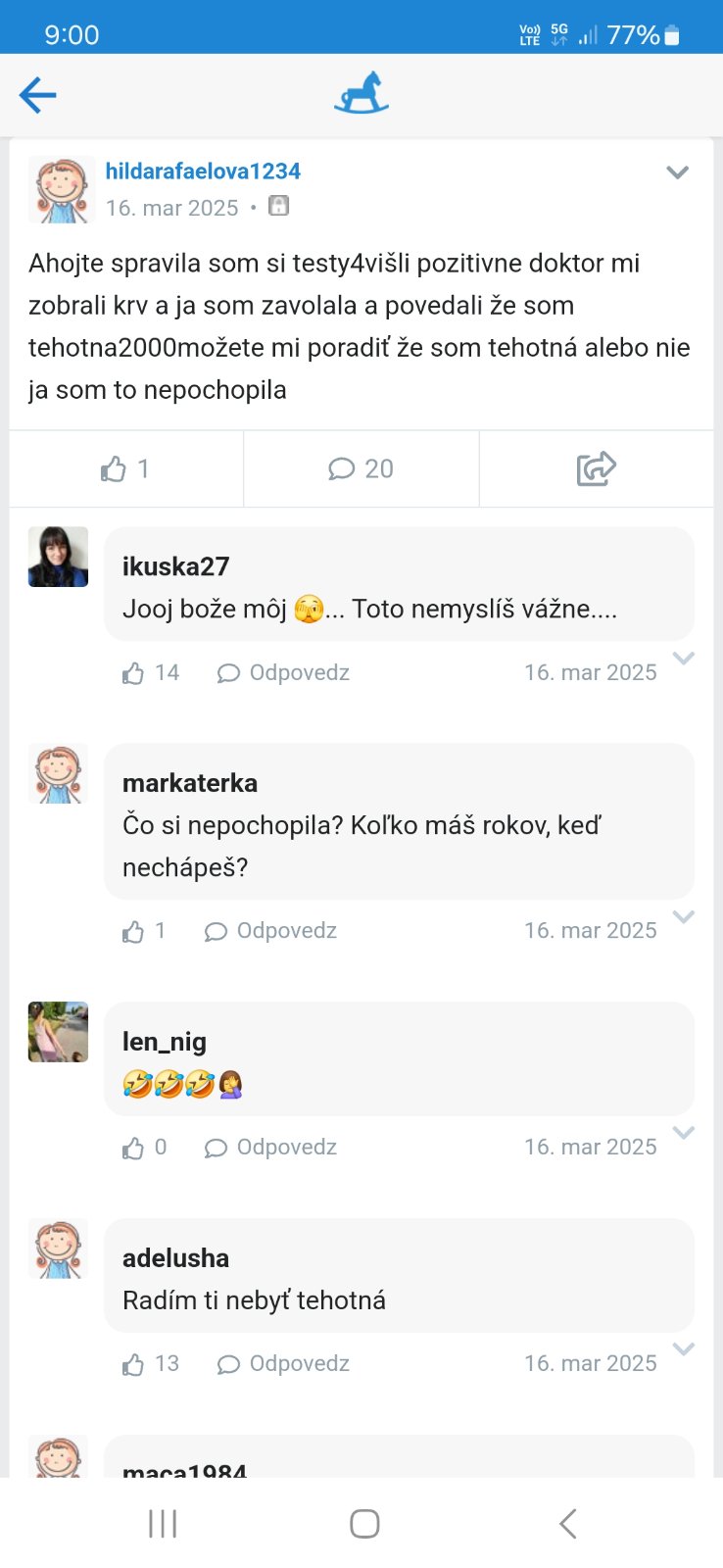Go to the home screen
Image resolution: width=723 pixels, height=1568 pixels.
[x=364, y=1524]
